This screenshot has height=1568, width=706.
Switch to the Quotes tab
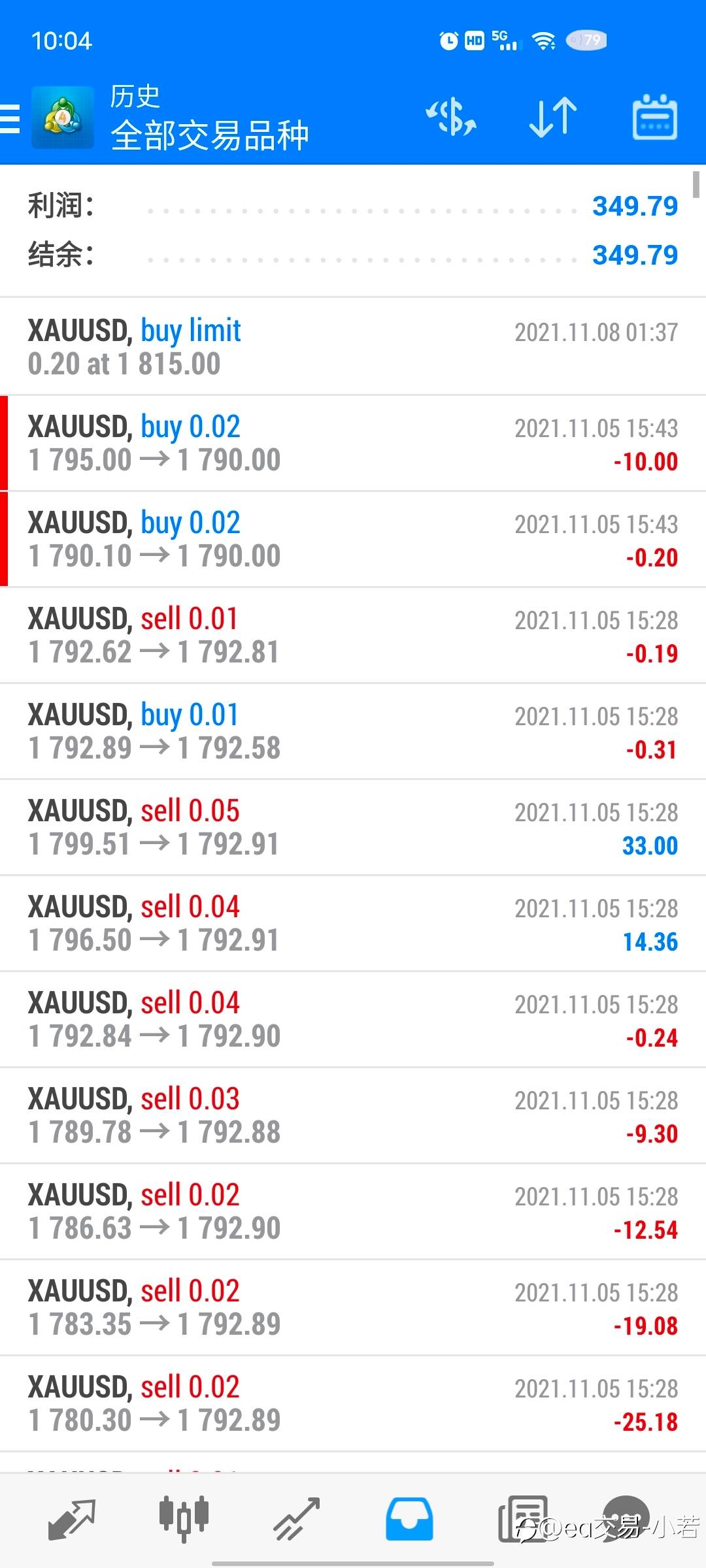tap(72, 1520)
